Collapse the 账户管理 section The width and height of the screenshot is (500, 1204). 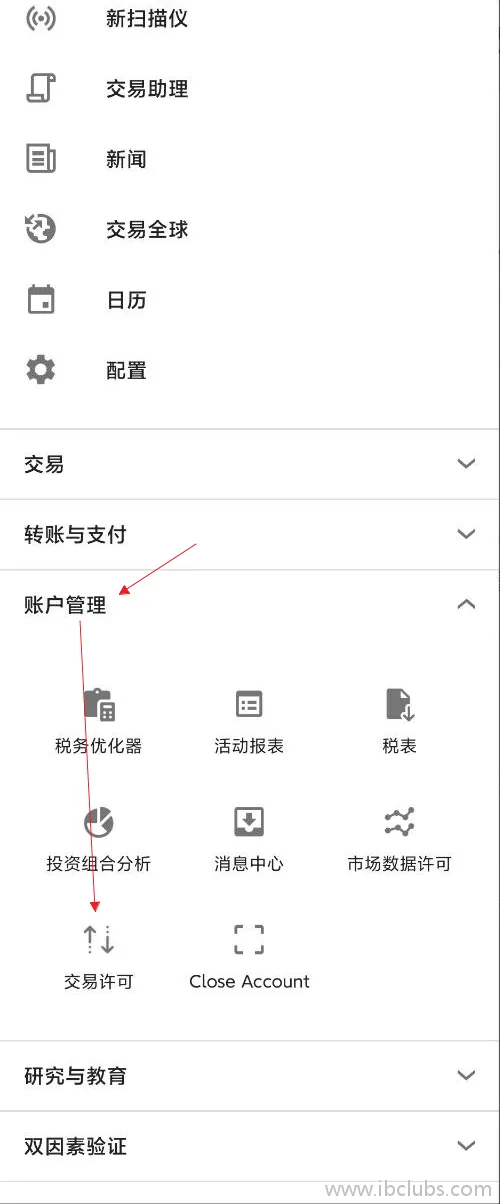250,605
